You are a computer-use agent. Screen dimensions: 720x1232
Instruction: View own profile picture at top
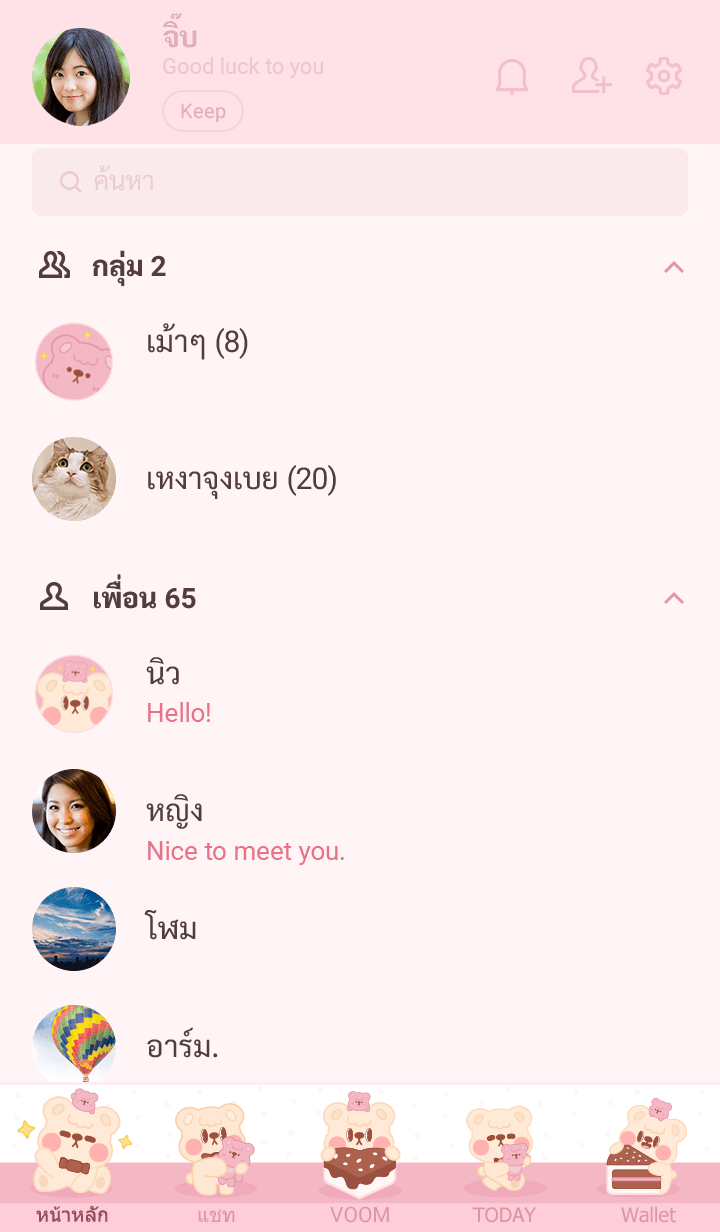pyautogui.click(x=81, y=77)
